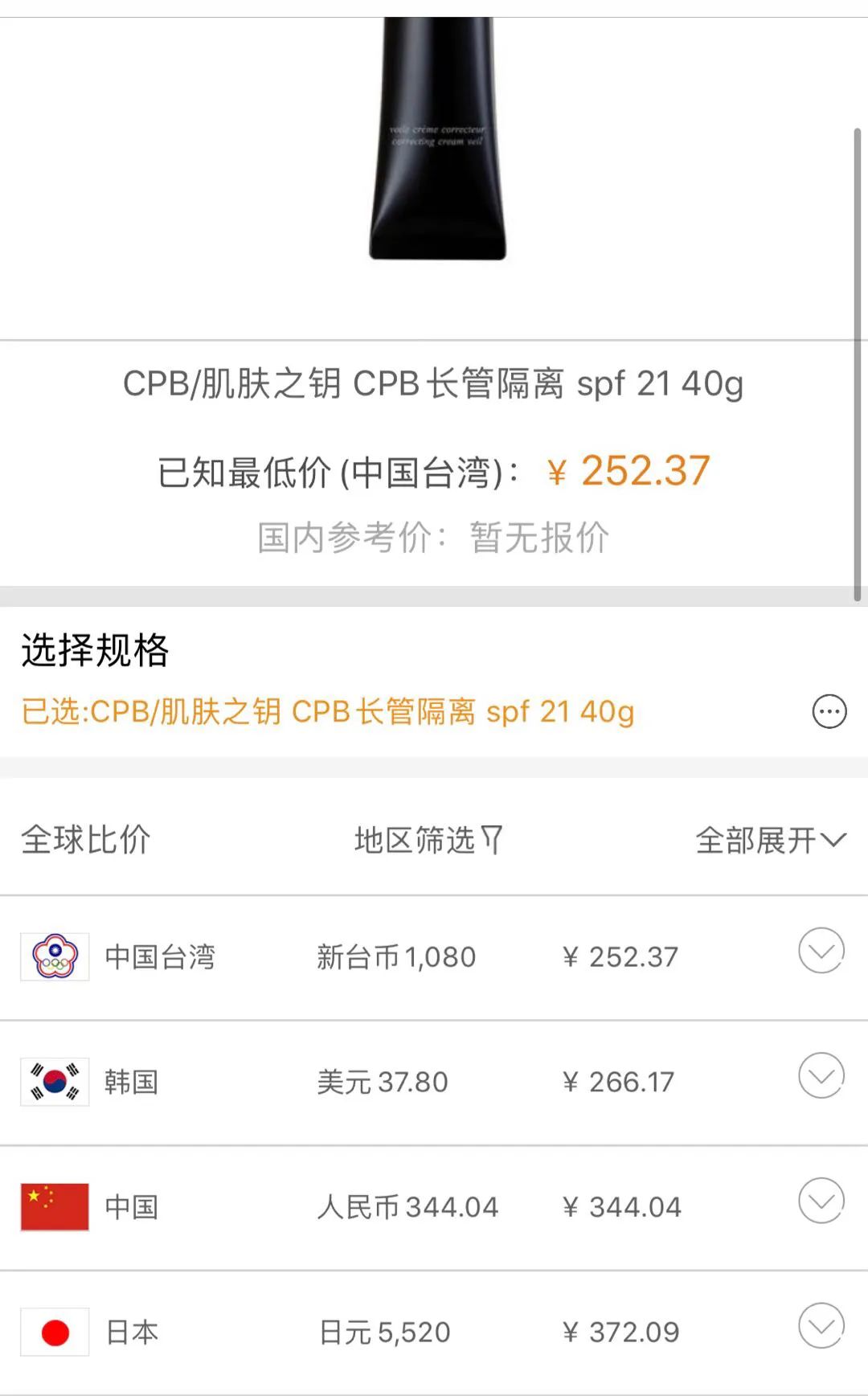The image size is (868, 1396).
Task: Open the 地区筛选 region filter
Action: pos(428,840)
